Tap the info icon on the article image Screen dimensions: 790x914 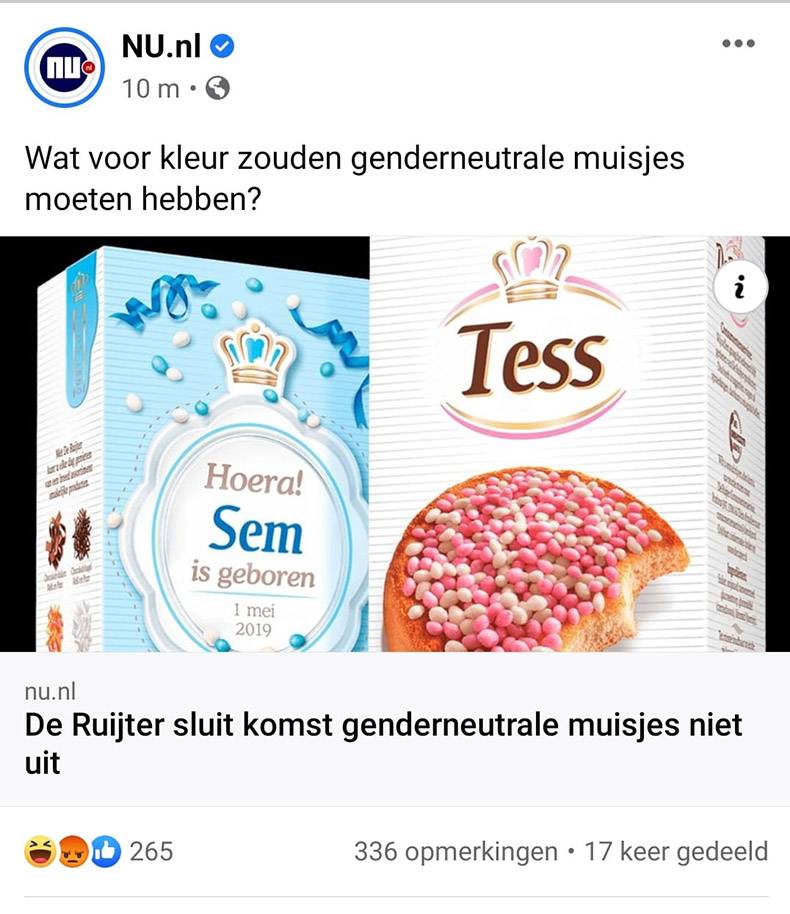[739, 289]
